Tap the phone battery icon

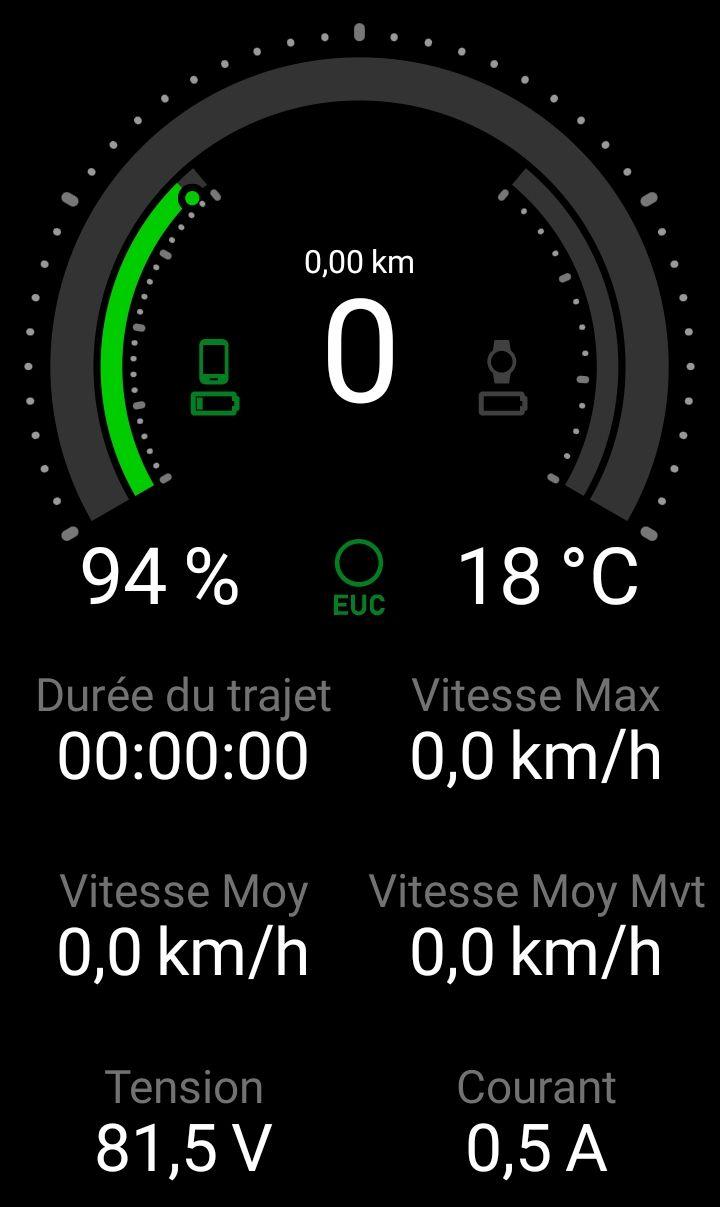click(x=215, y=378)
